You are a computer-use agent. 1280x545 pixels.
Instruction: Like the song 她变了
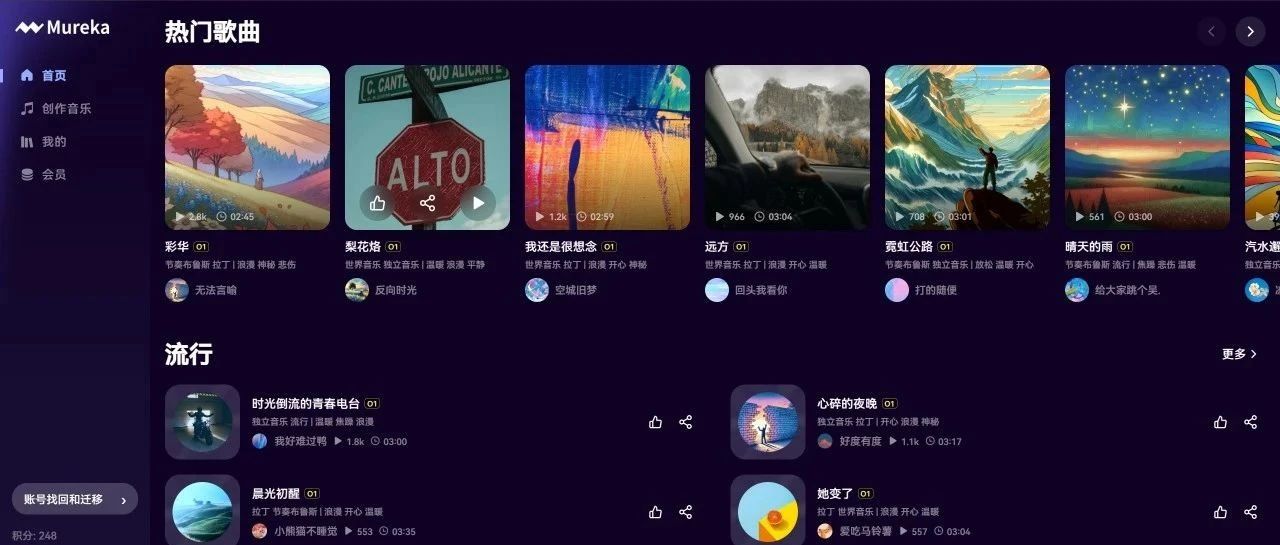pos(1220,512)
